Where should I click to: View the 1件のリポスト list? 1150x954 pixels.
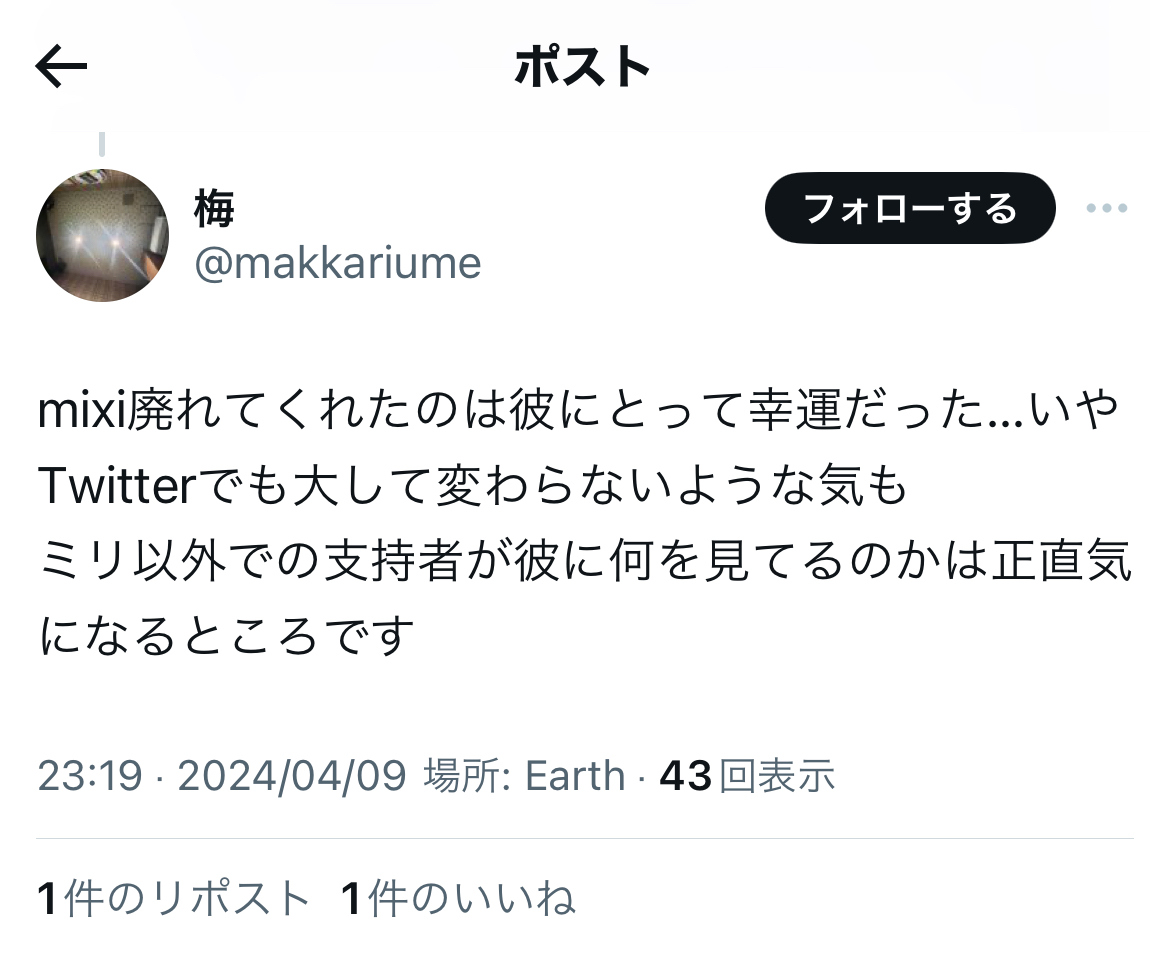pos(174,898)
